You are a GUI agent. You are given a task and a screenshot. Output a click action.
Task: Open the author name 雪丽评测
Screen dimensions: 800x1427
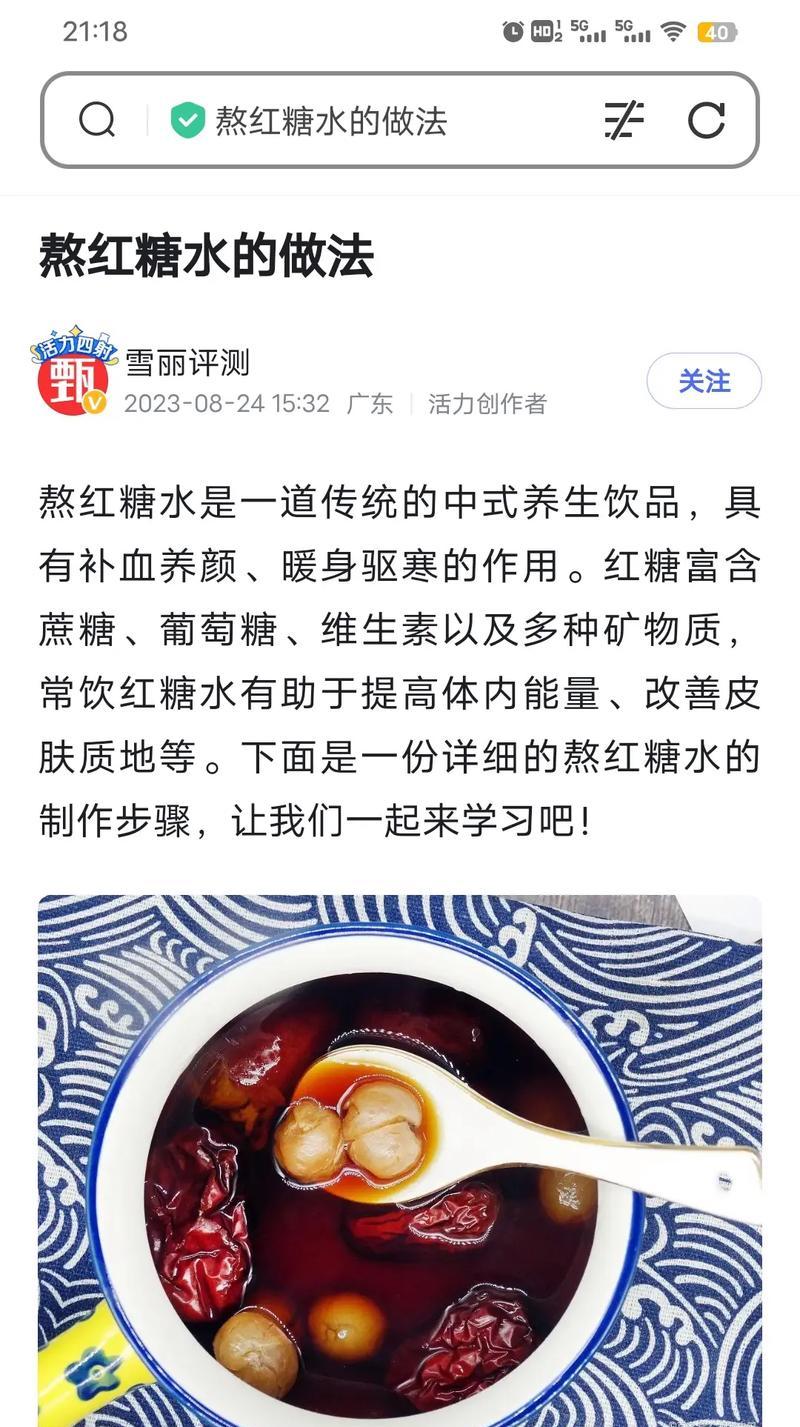(x=187, y=362)
